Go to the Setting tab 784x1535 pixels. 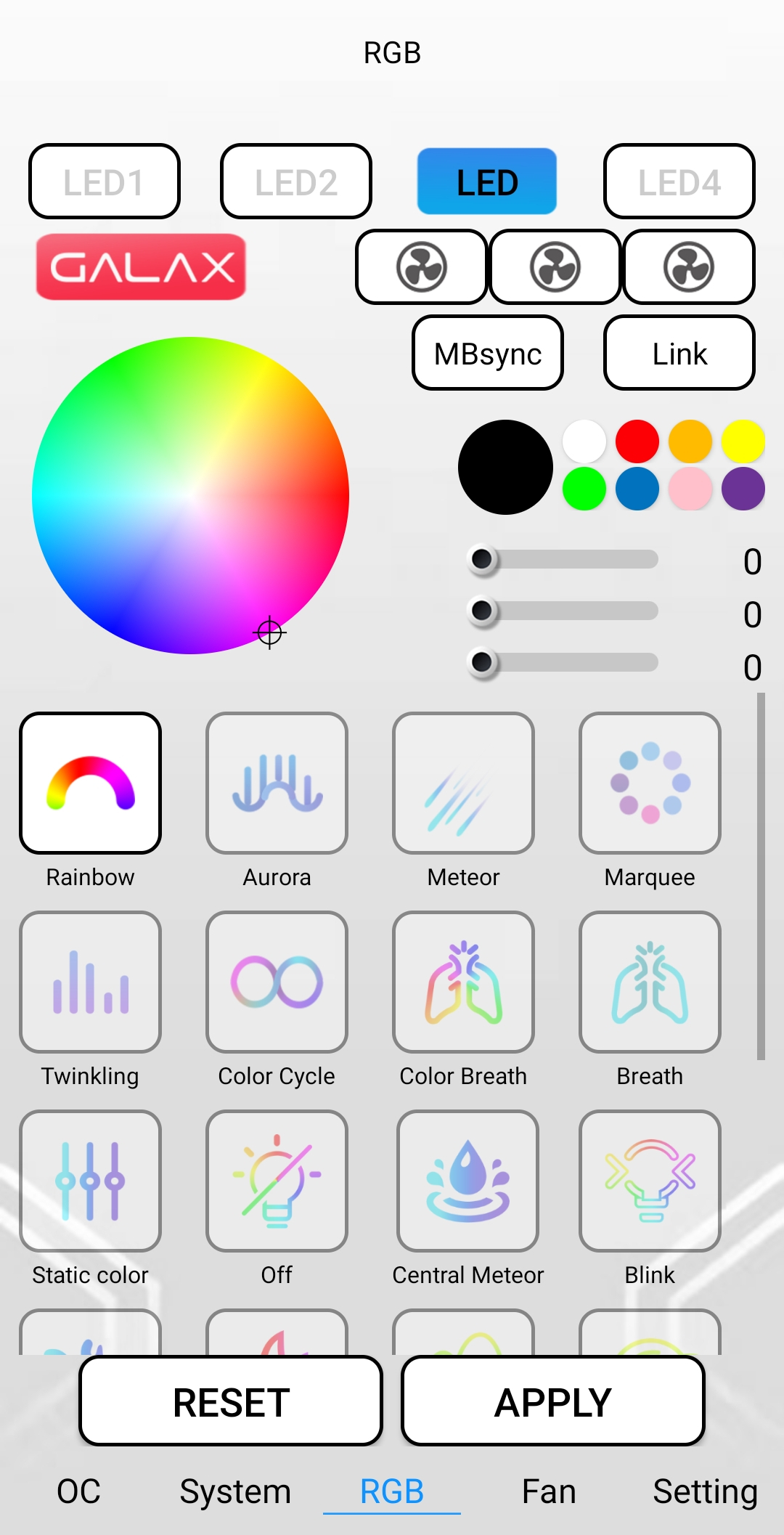coord(705,1491)
